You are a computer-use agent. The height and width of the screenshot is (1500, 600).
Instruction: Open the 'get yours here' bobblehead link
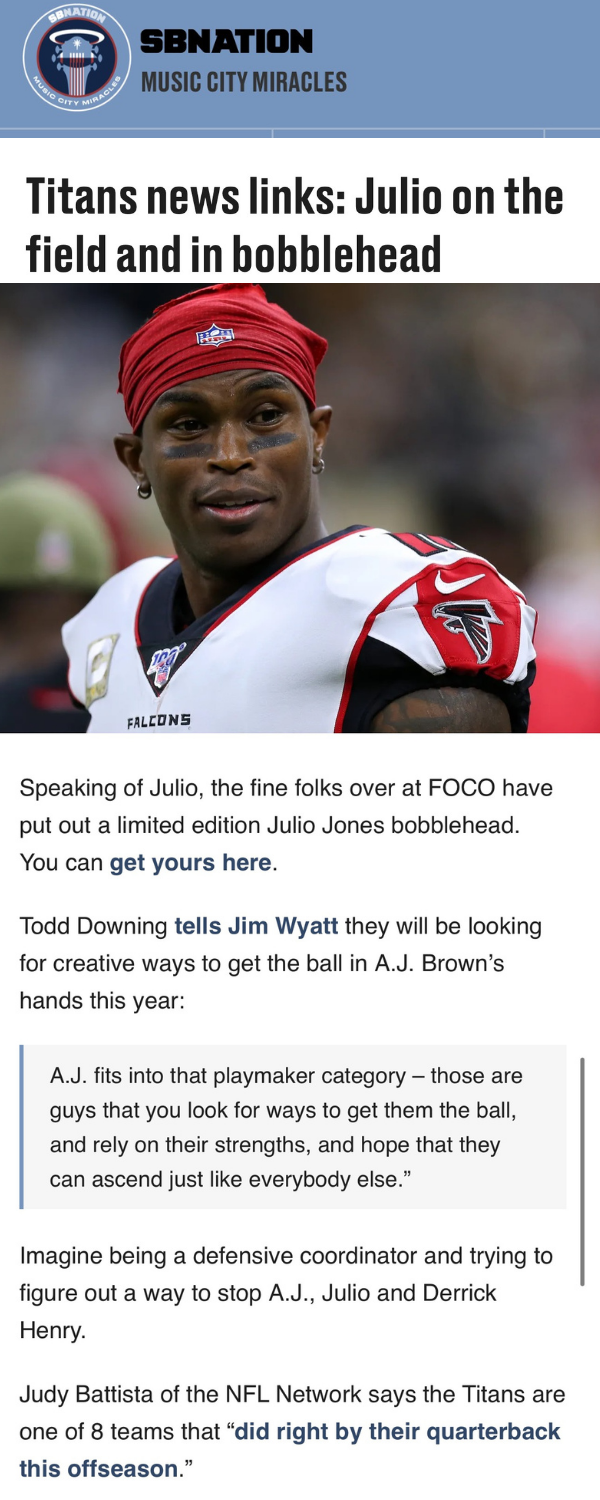coord(190,863)
